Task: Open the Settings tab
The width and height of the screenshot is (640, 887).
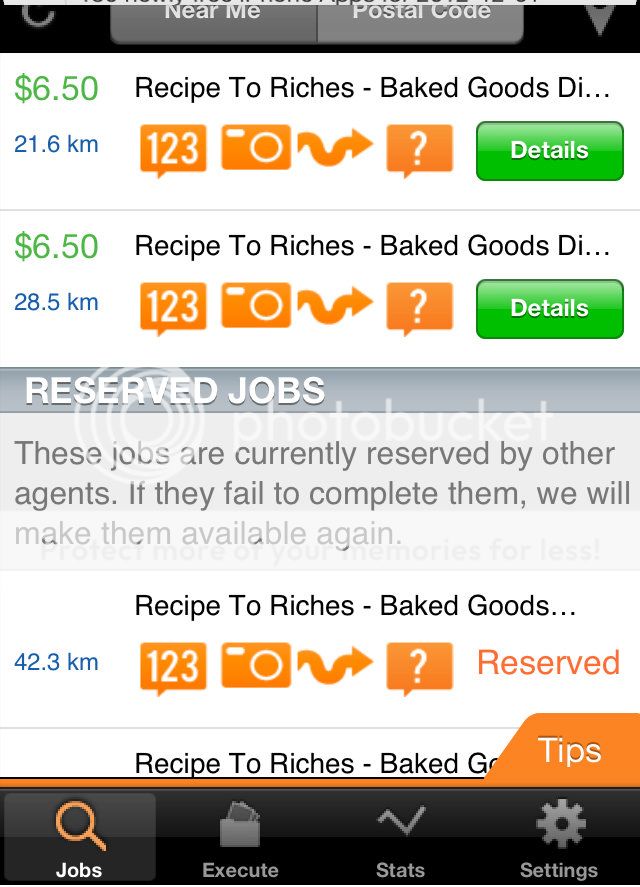Action: (559, 838)
